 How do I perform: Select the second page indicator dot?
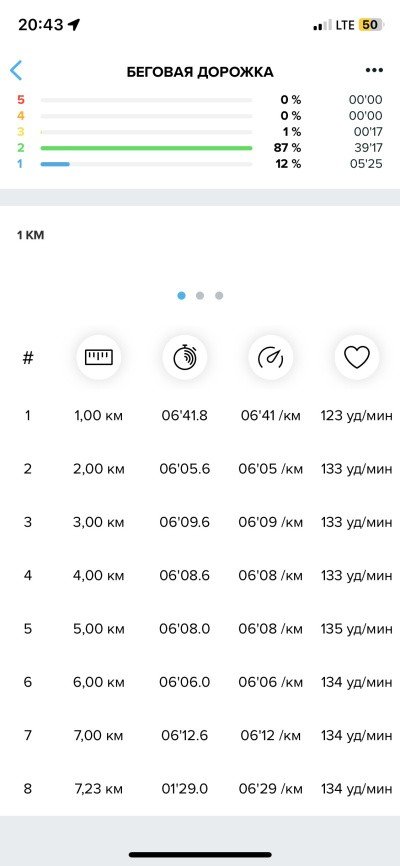pyautogui.click(x=200, y=295)
